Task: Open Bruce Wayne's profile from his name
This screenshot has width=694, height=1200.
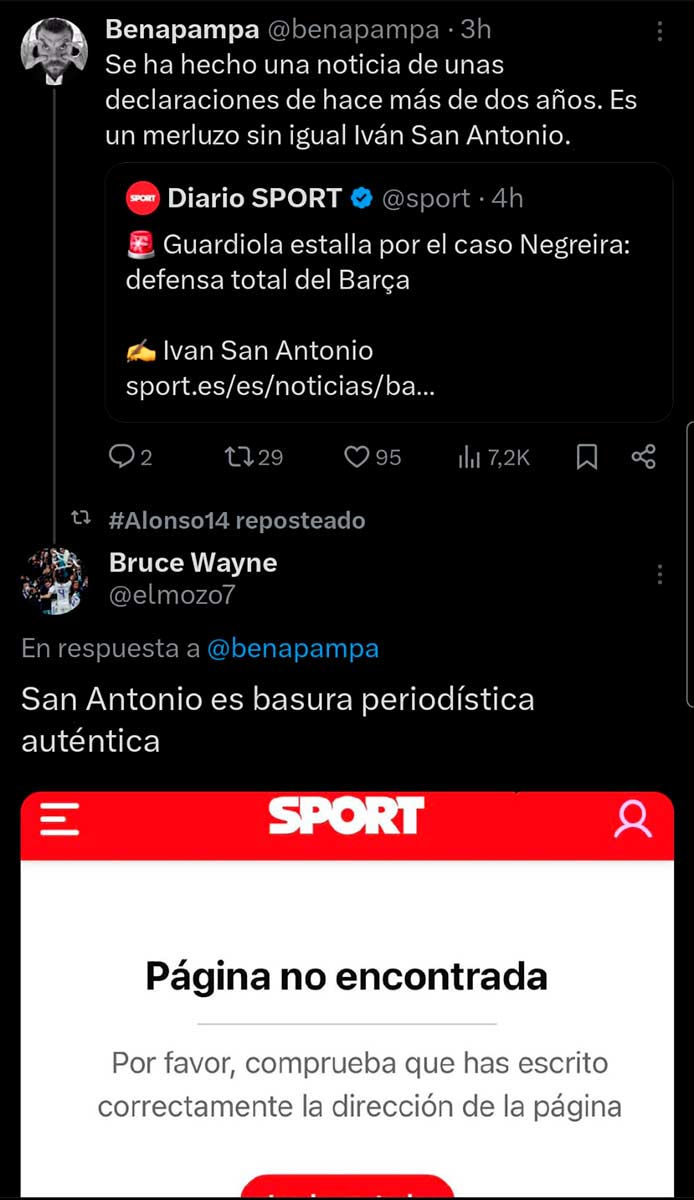Action: tap(193, 563)
